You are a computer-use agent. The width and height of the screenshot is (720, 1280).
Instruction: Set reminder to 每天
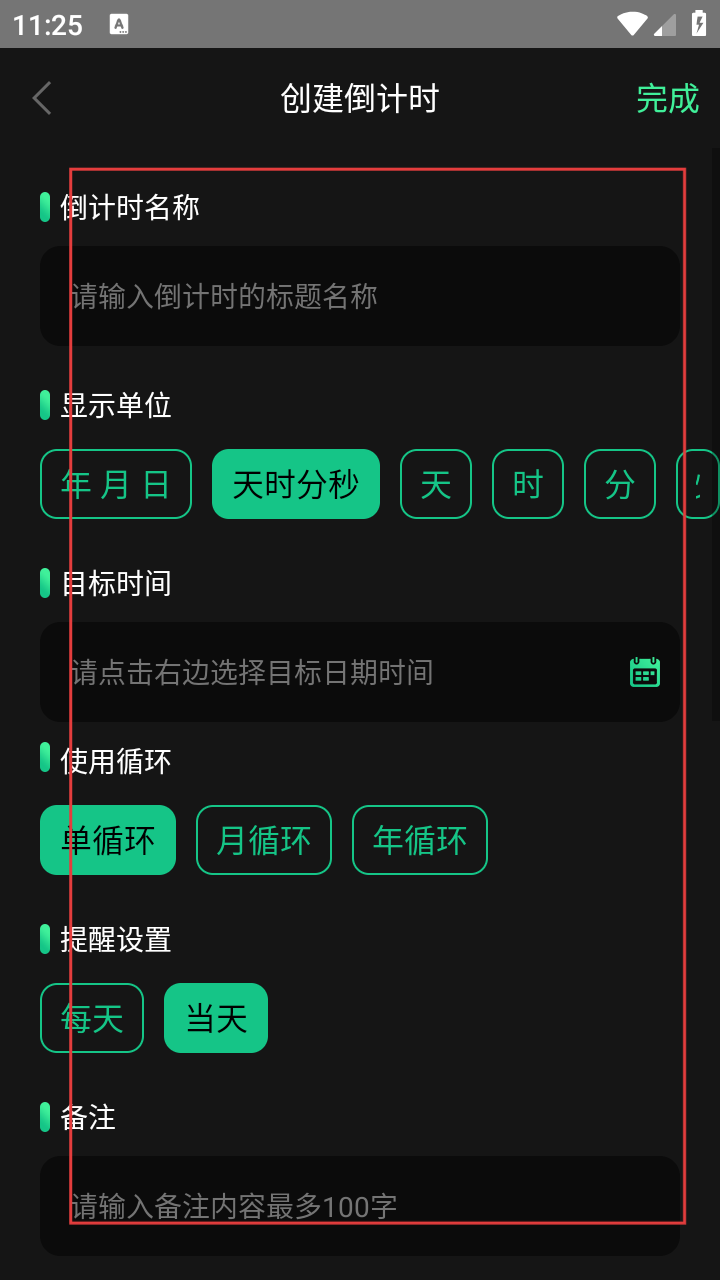pos(92,1018)
